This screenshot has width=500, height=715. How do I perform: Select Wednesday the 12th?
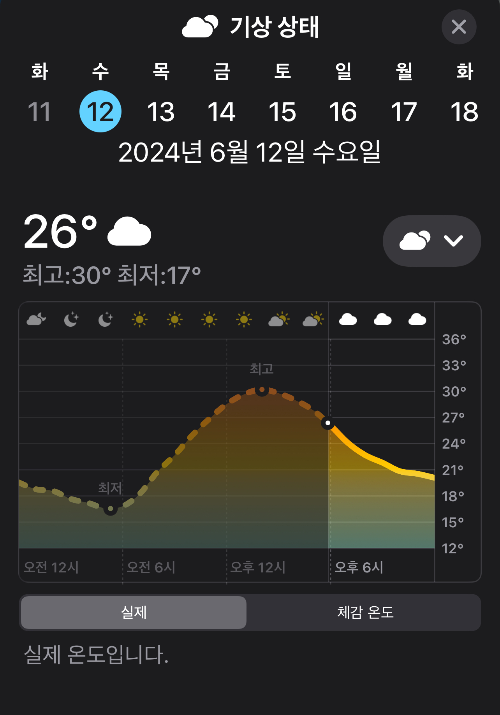100,112
